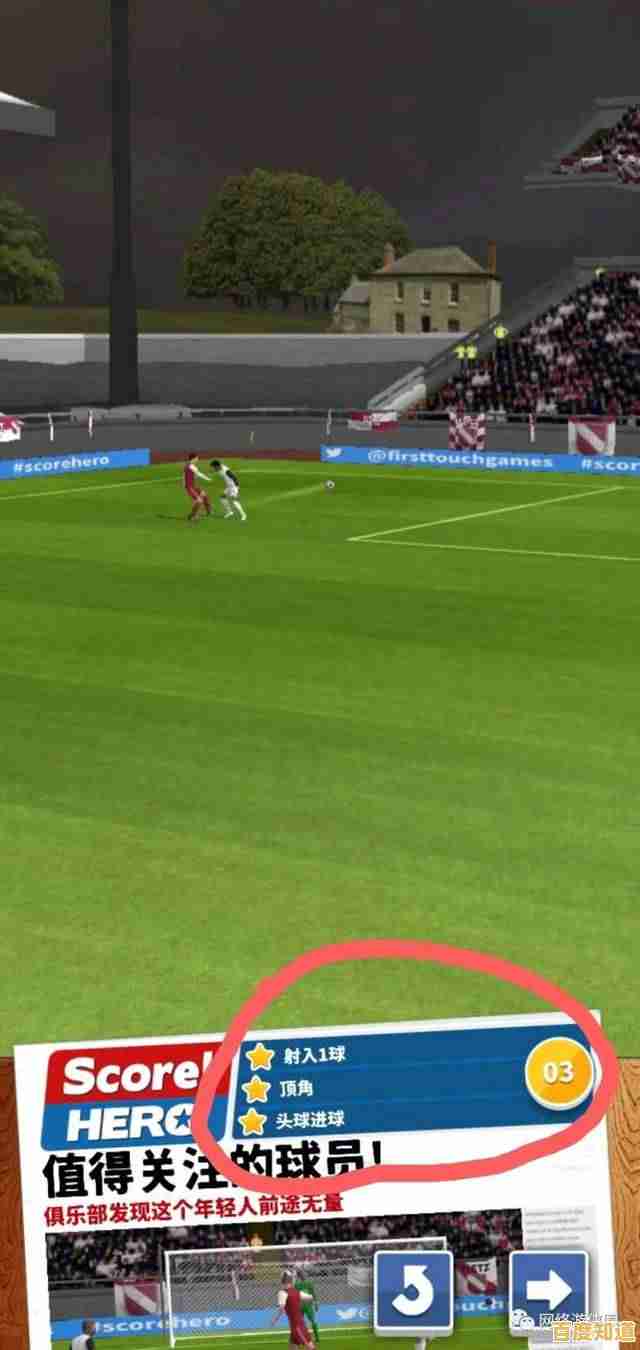Image resolution: width=640 pixels, height=1350 pixels.
Task: Continue with the right arrow button
Action: [x=547, y=1290]
